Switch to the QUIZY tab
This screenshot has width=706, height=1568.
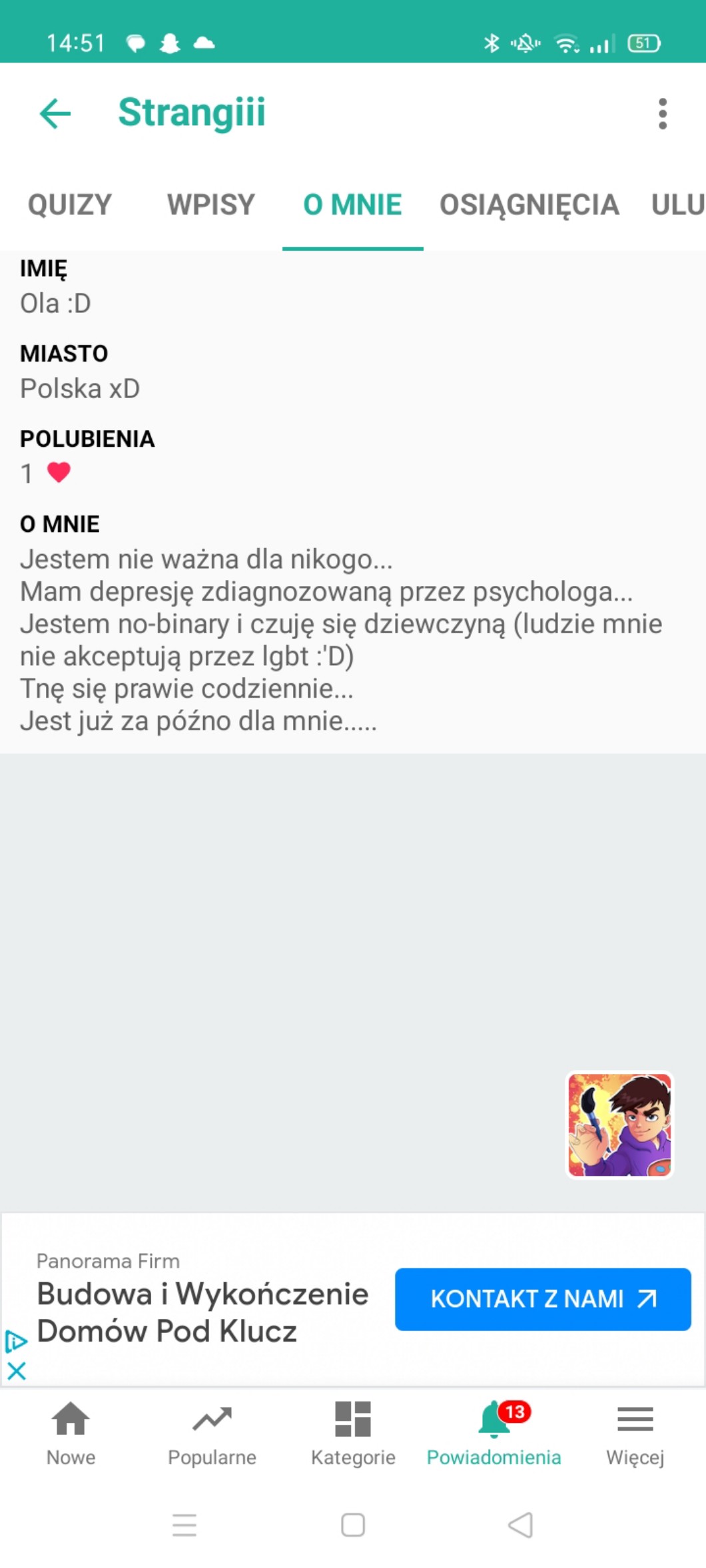pos(70,204)
